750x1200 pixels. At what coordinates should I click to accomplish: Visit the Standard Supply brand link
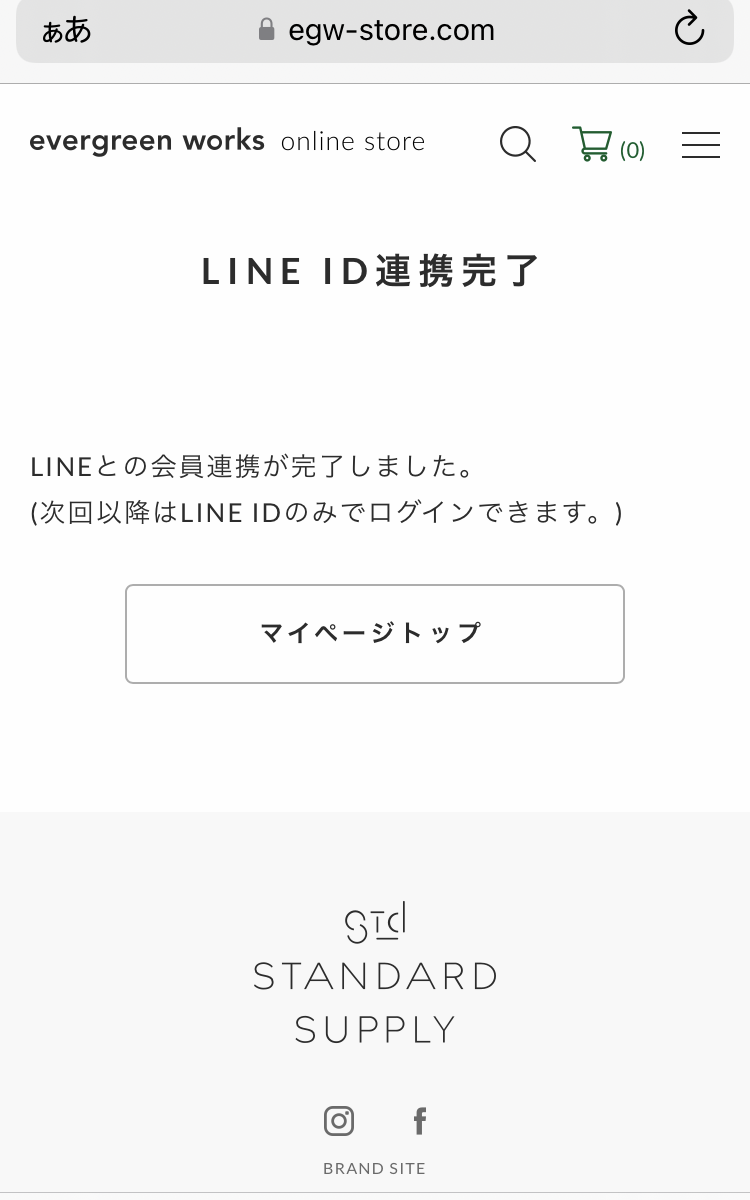(375, 973)
